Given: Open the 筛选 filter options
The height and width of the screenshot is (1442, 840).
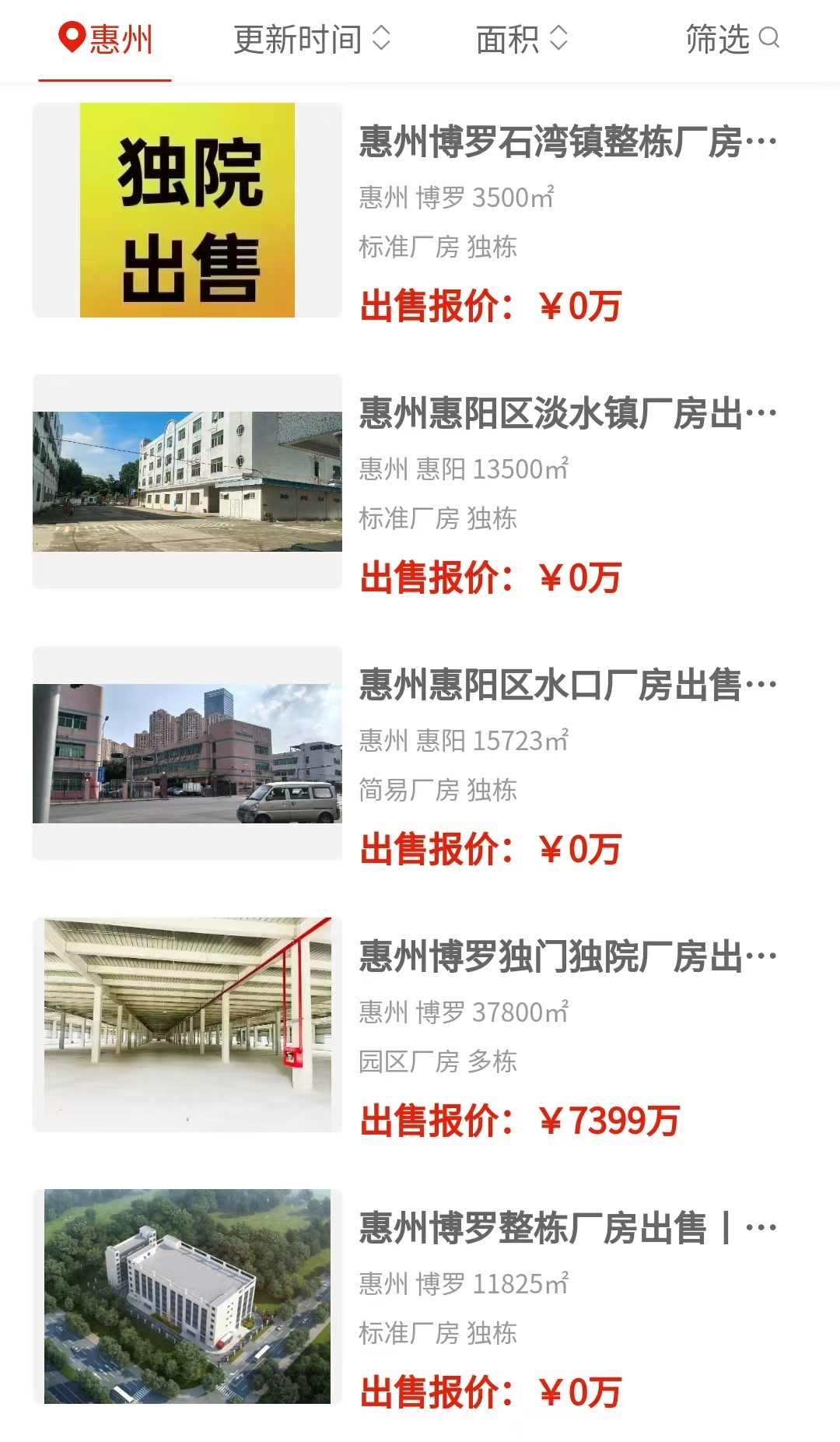Looking at the screenshot, I should point(732,39).
